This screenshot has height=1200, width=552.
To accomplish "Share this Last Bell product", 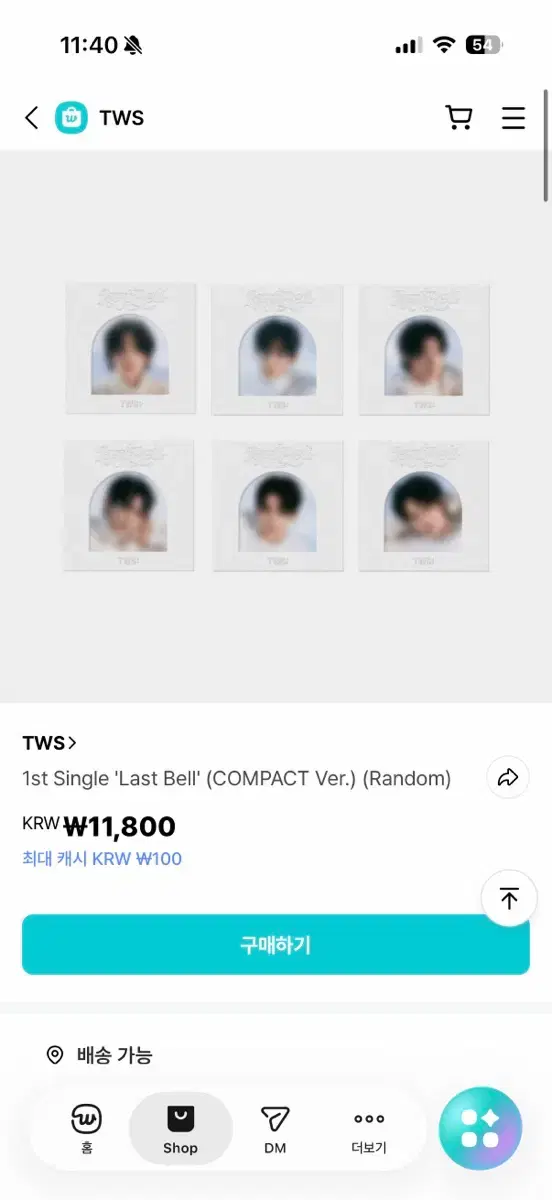I will [x=508, y=777].
